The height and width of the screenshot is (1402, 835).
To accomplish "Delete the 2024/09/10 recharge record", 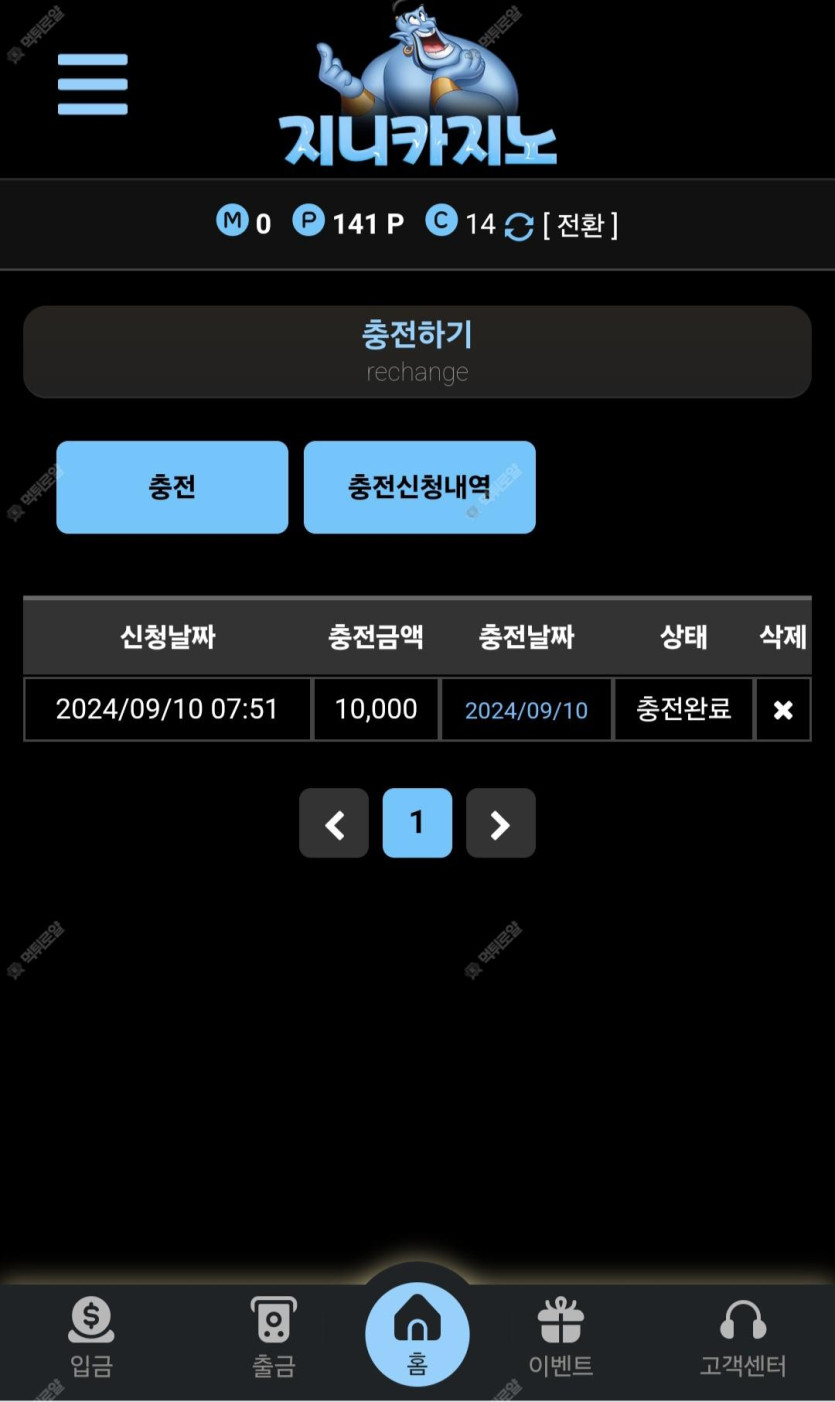I will click(783, 710).
